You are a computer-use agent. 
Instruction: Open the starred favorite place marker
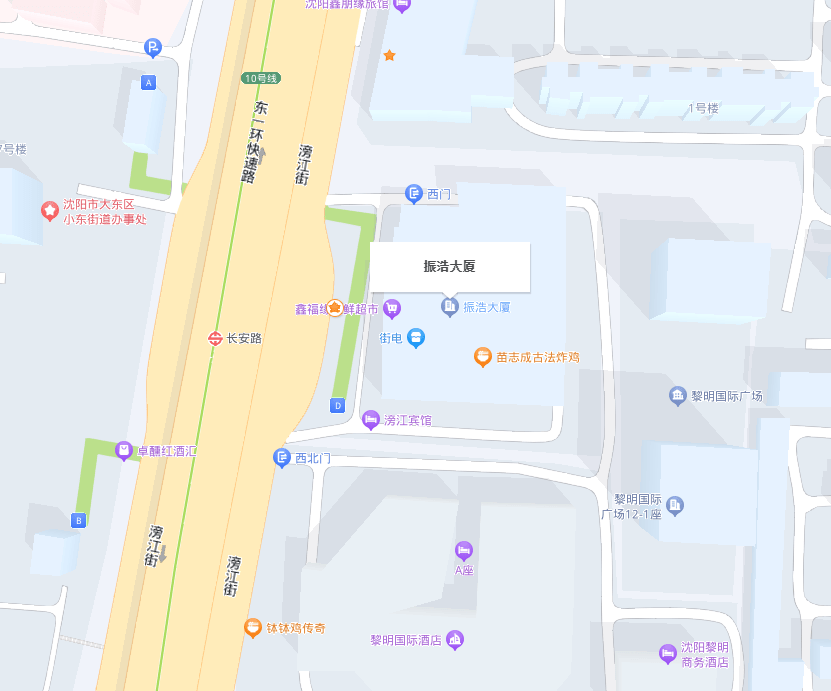[x=390, y=55]
